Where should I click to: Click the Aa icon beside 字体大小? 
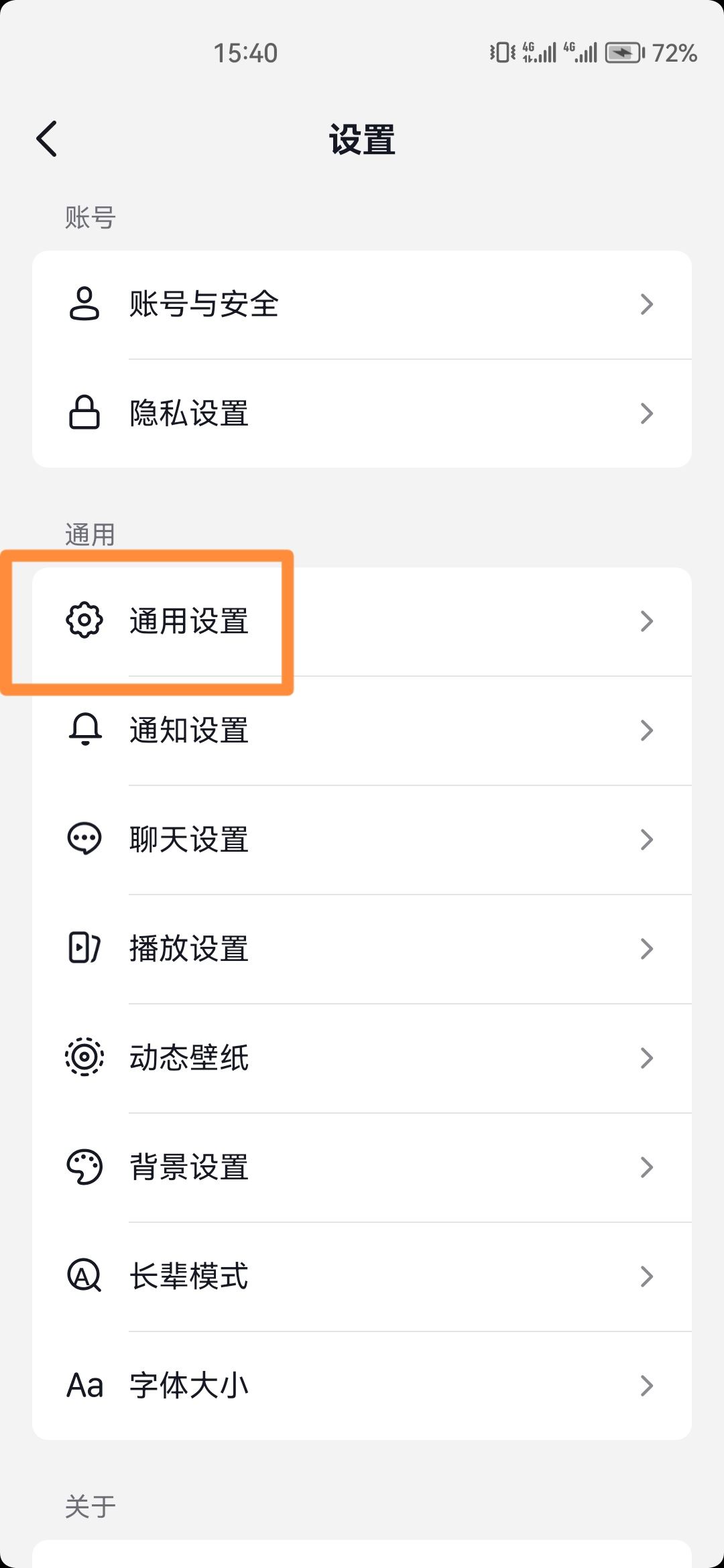pos(84,1385)
